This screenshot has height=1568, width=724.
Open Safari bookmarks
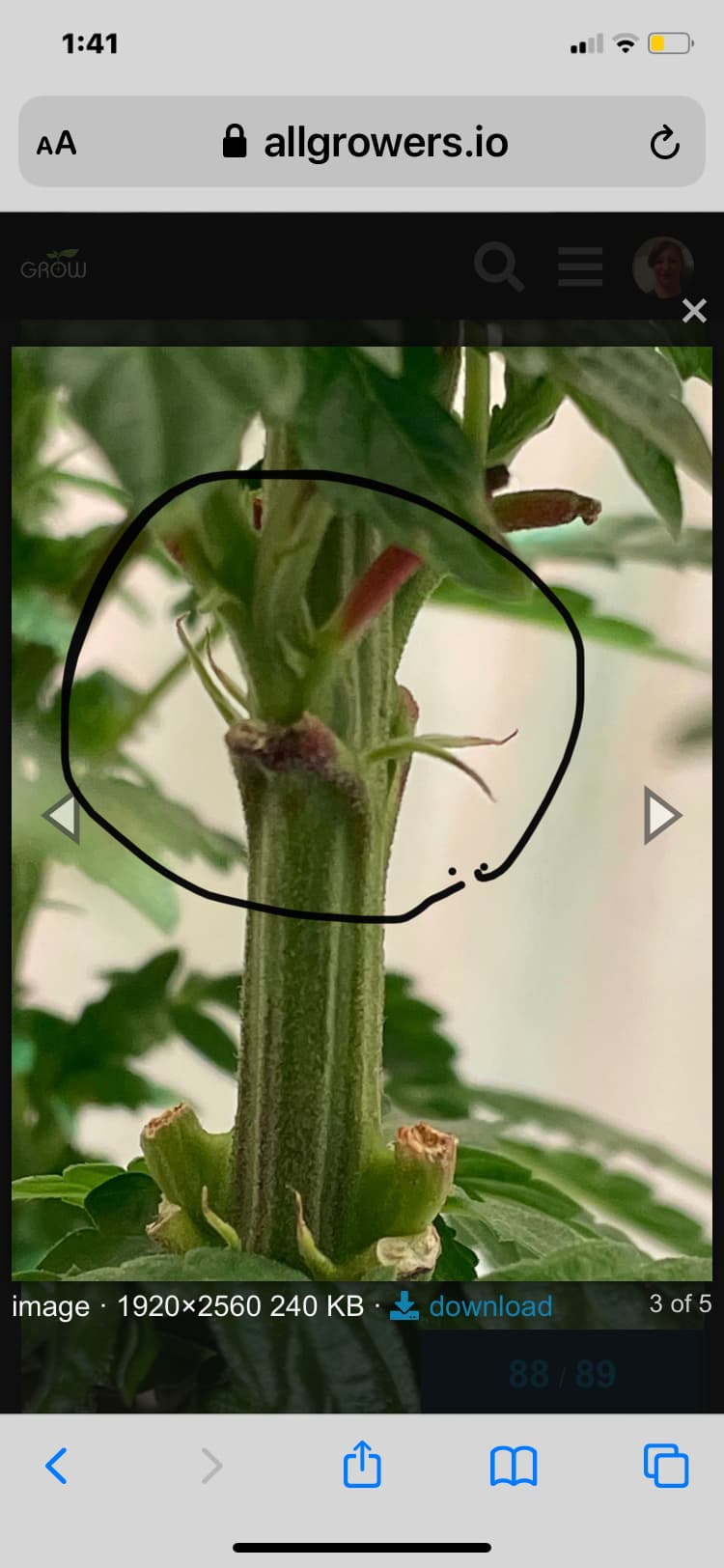pyautogui.click(x=514, y=1466)
